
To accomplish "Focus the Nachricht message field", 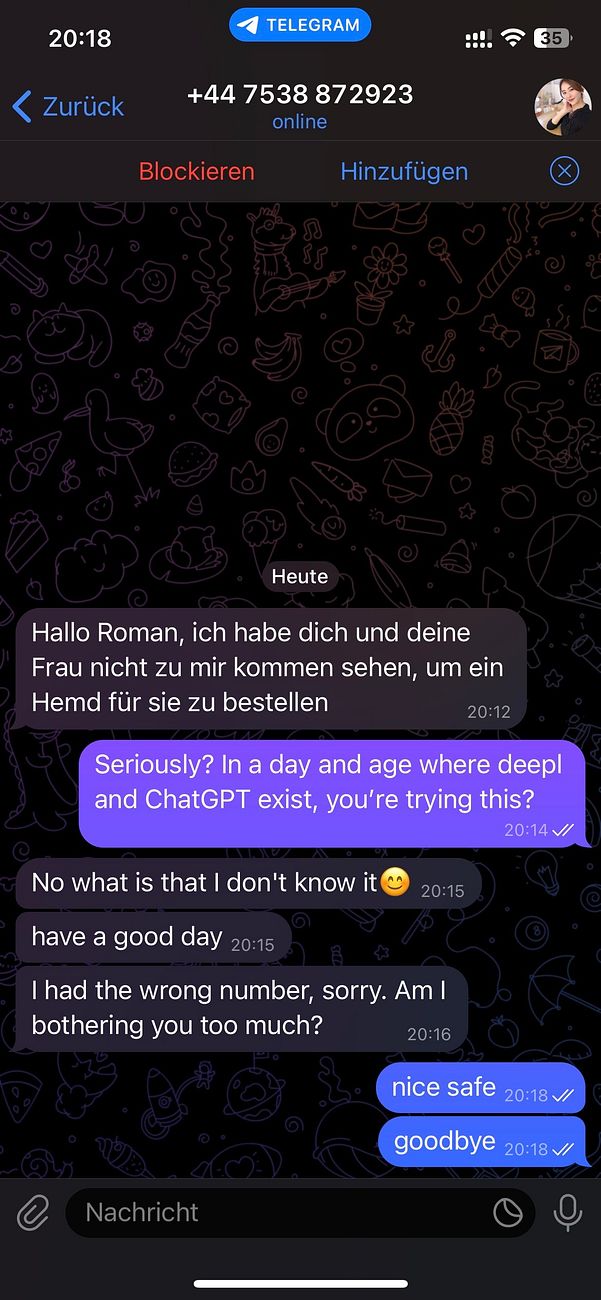I will [x=280, y=1213].
